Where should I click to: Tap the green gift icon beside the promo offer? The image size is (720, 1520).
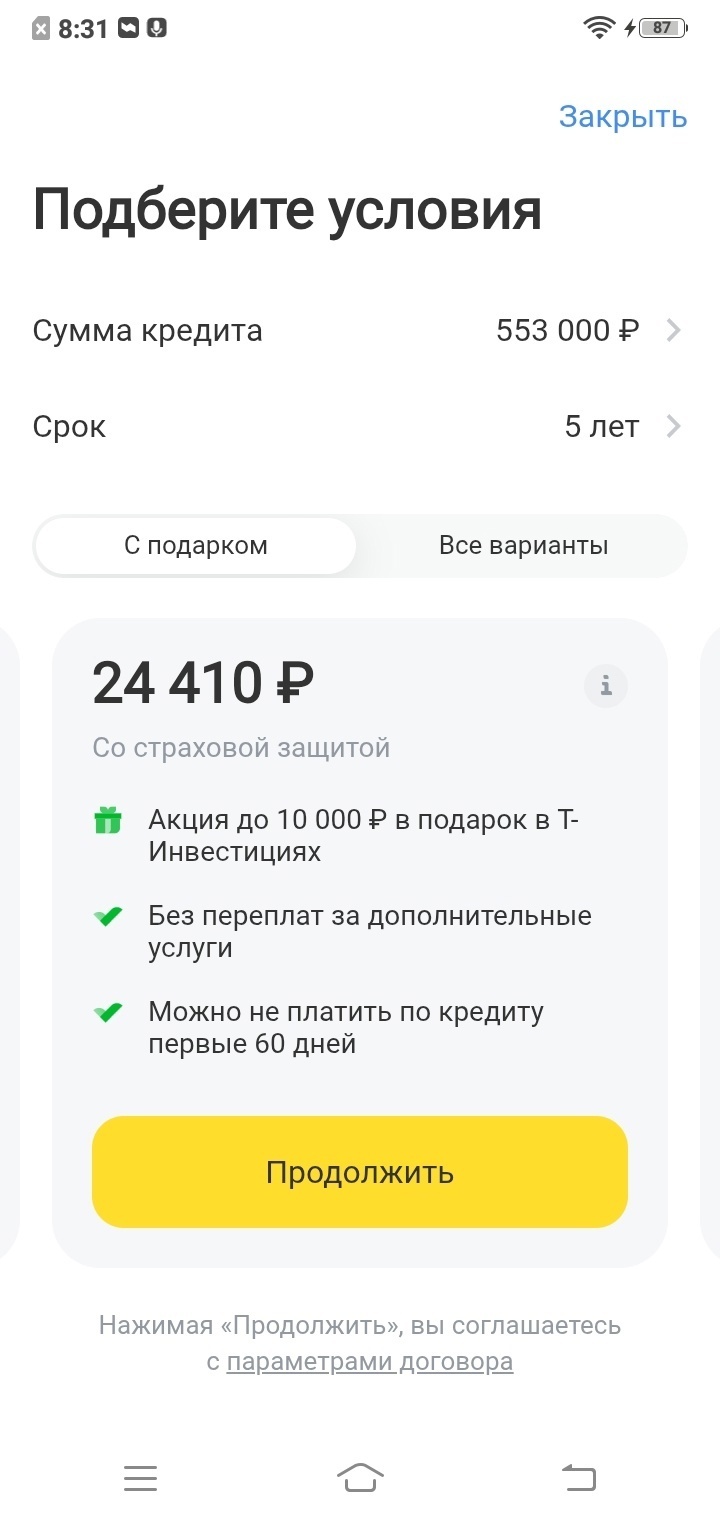point(106,820)
